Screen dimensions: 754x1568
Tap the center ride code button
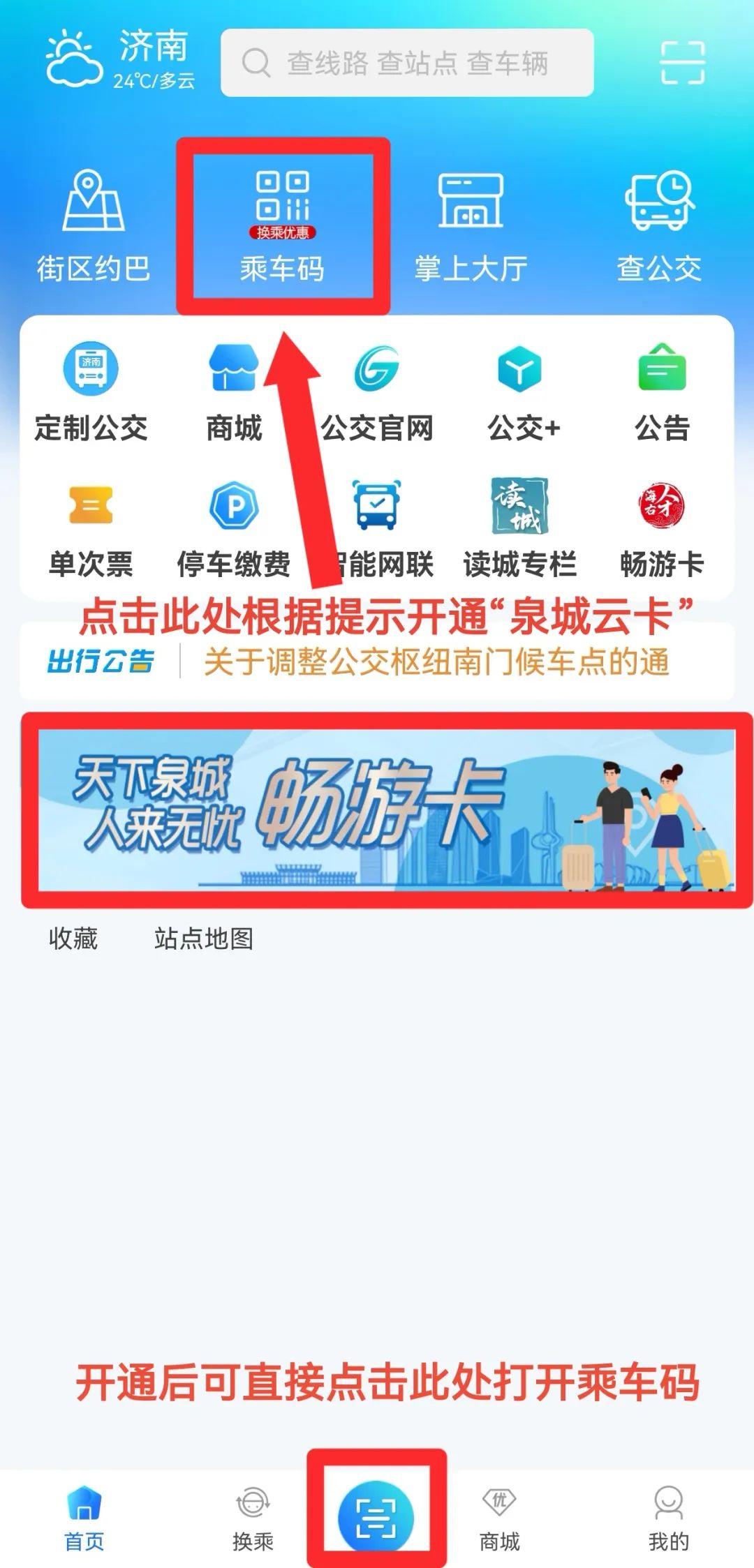tap(376, 1518)
